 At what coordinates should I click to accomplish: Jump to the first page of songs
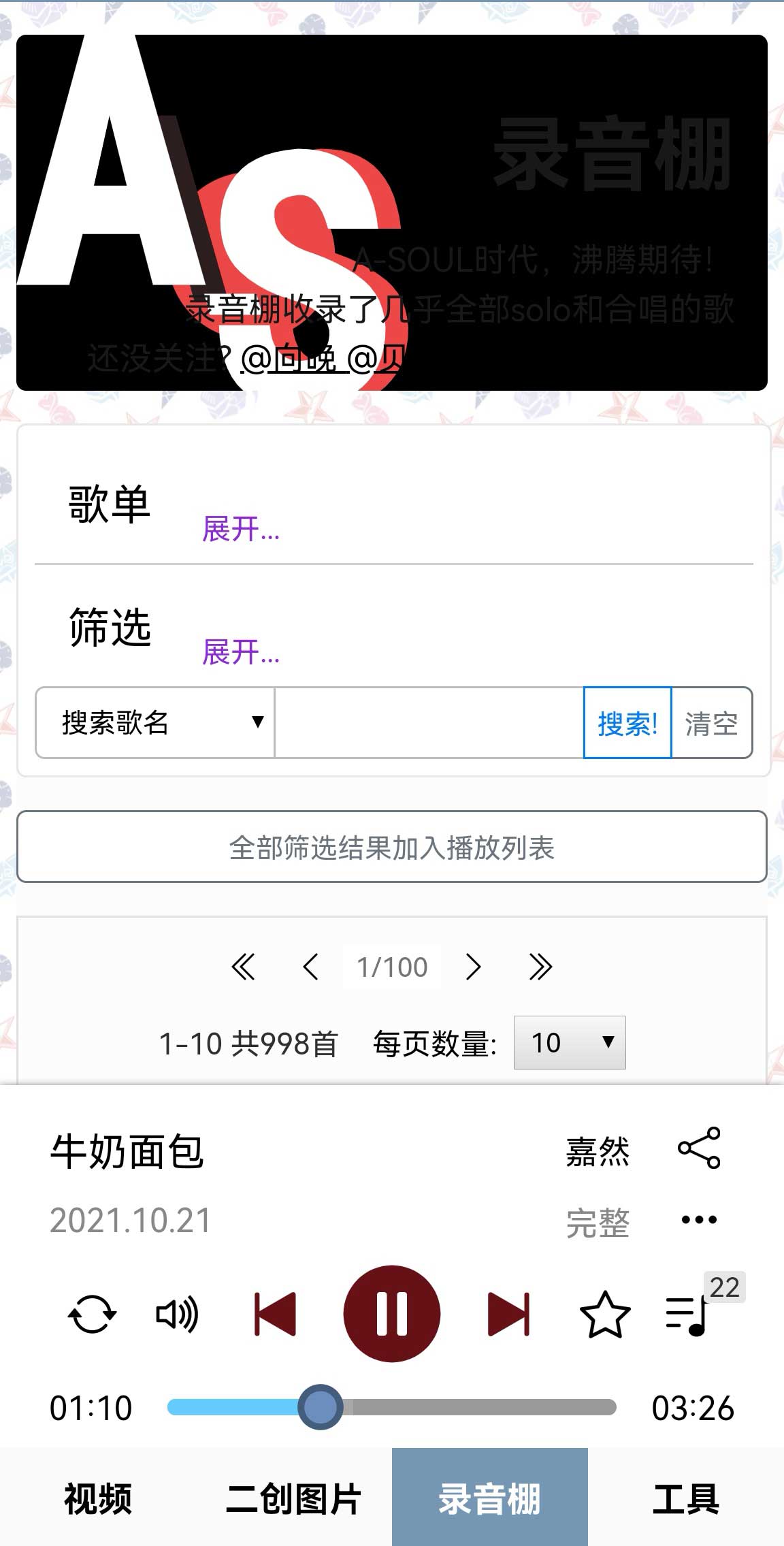(x=243, y=967)
